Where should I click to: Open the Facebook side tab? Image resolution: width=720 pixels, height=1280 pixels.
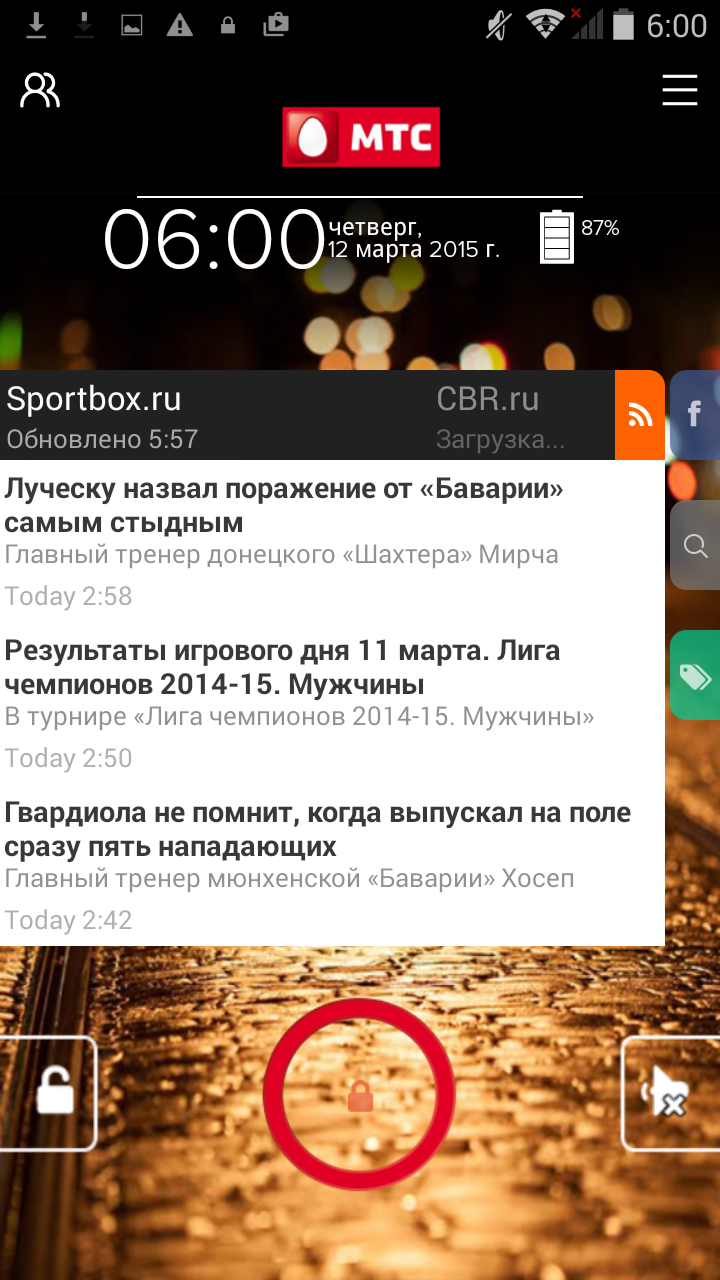[695, 414]
